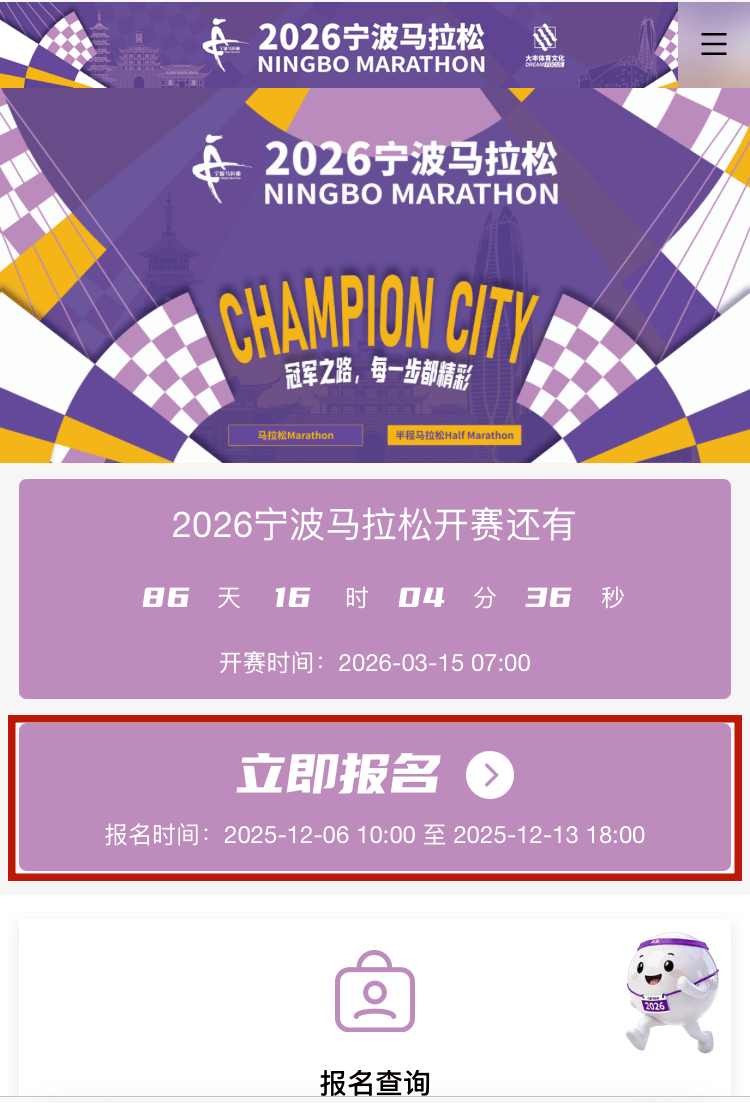Open the hamburger menu
The width and height of the screenshot is (750, 1103).
713,44
